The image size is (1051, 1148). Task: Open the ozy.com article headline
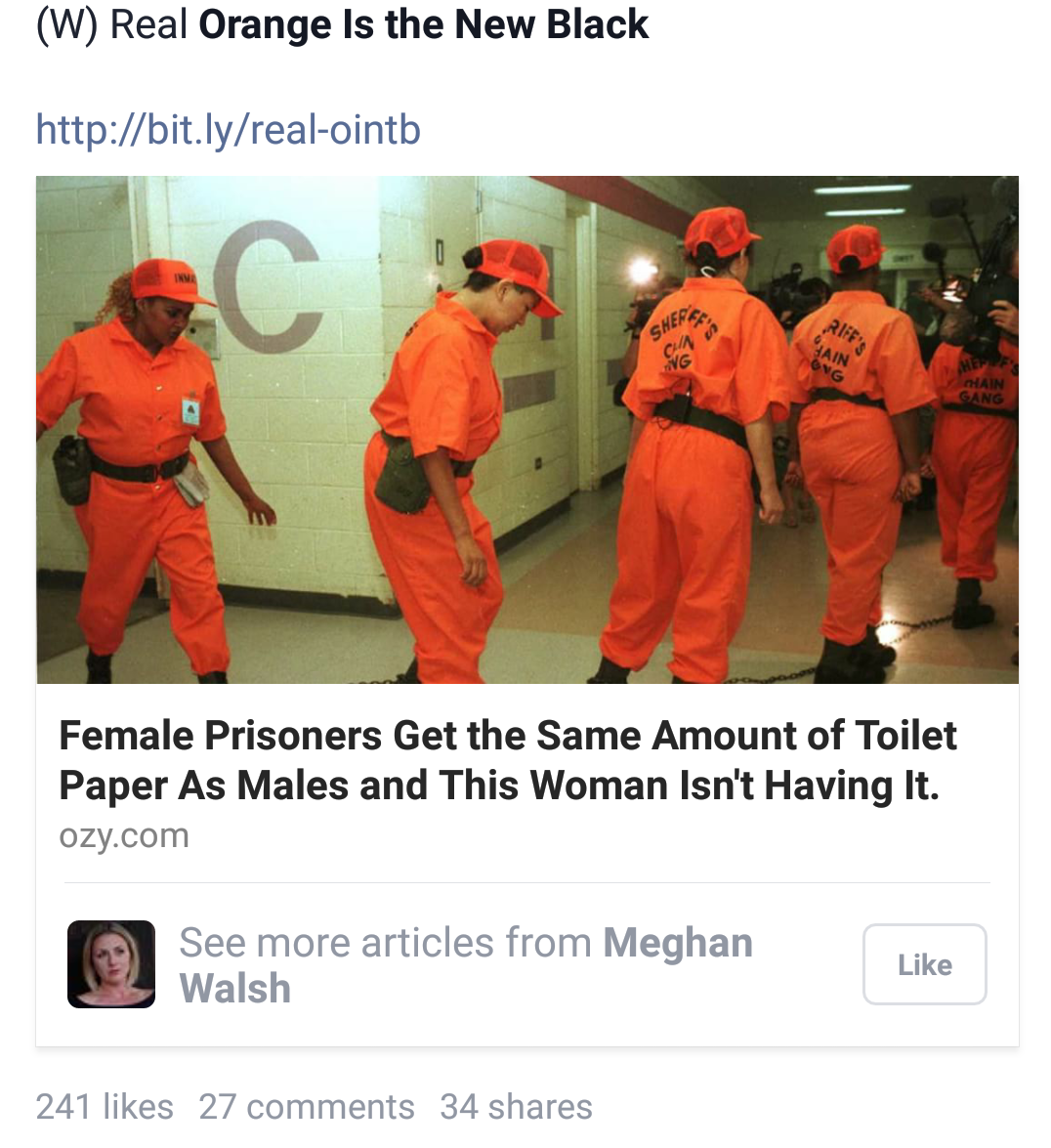click(x=508, y=760)
